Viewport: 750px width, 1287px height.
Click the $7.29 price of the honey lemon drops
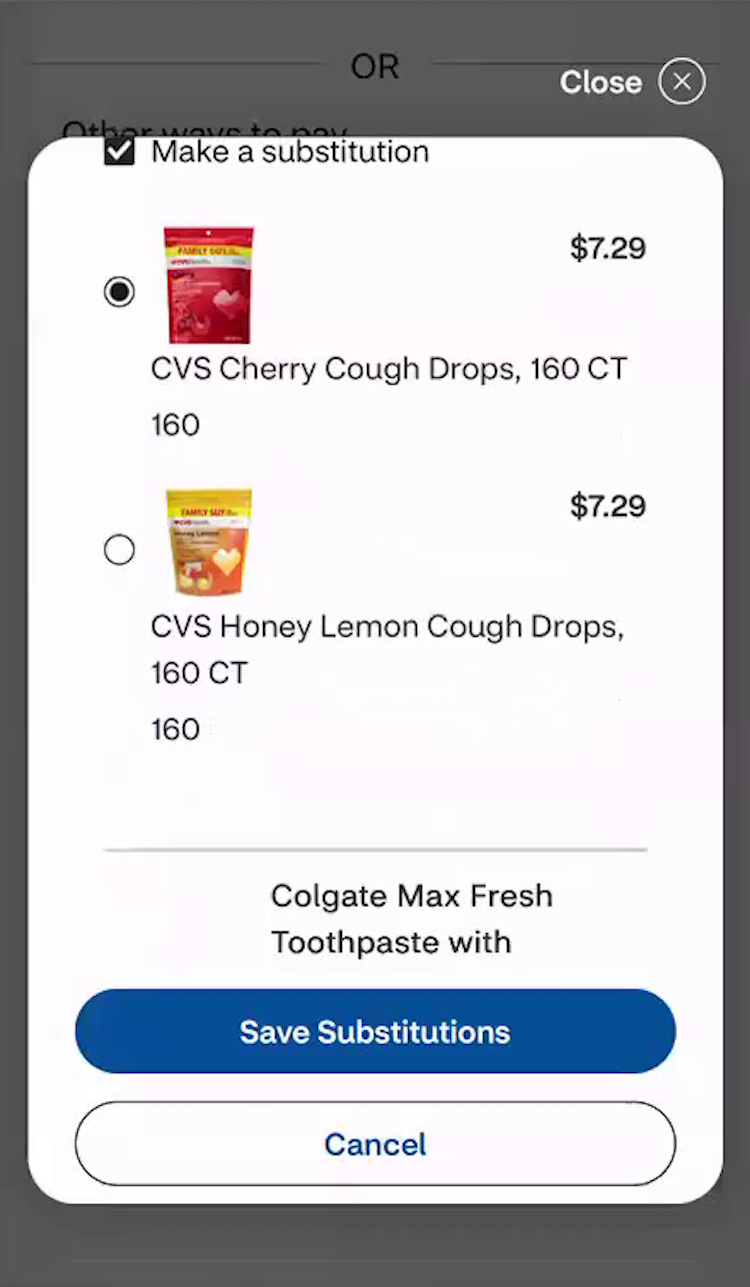coord(607,506)
